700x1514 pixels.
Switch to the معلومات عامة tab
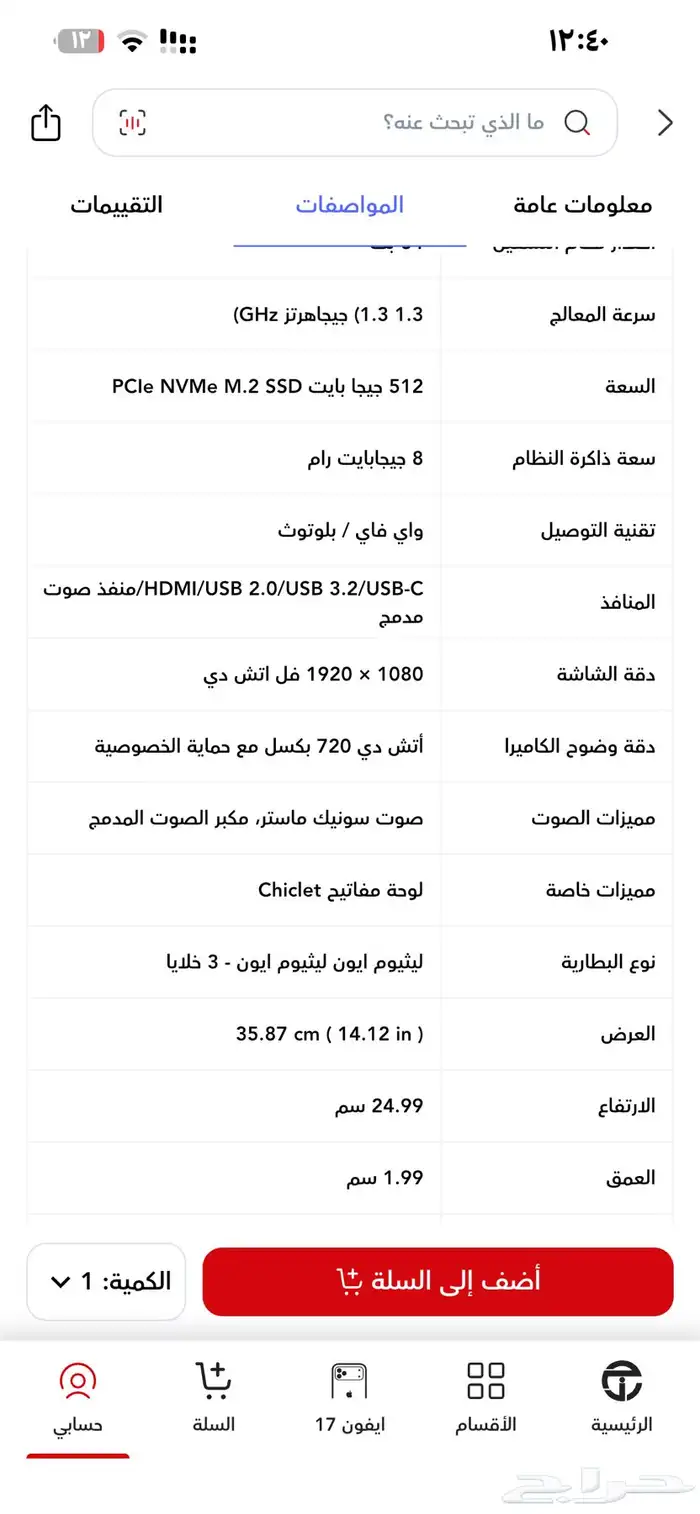click(582, 205)
